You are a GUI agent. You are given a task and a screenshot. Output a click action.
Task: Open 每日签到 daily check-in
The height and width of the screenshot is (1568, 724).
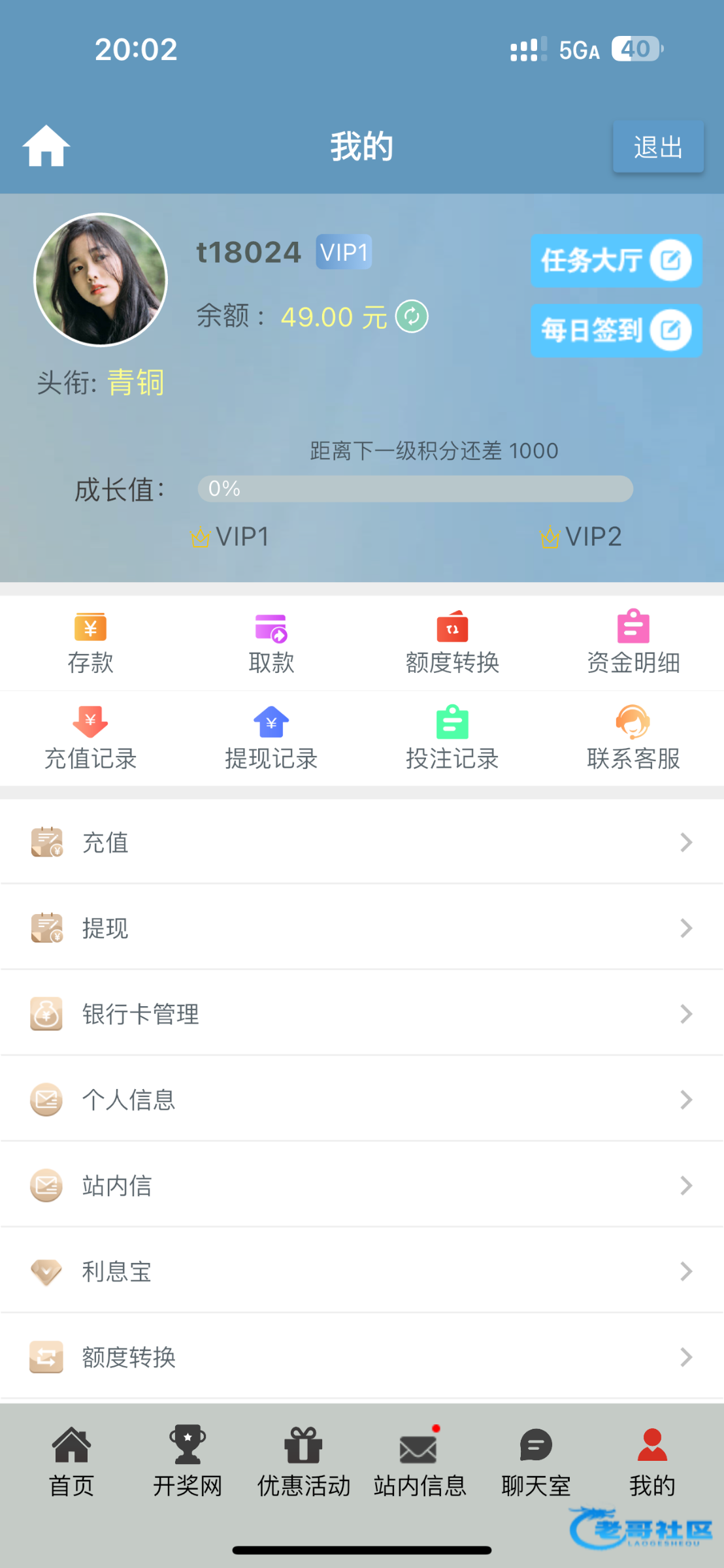tap(616, 331)
